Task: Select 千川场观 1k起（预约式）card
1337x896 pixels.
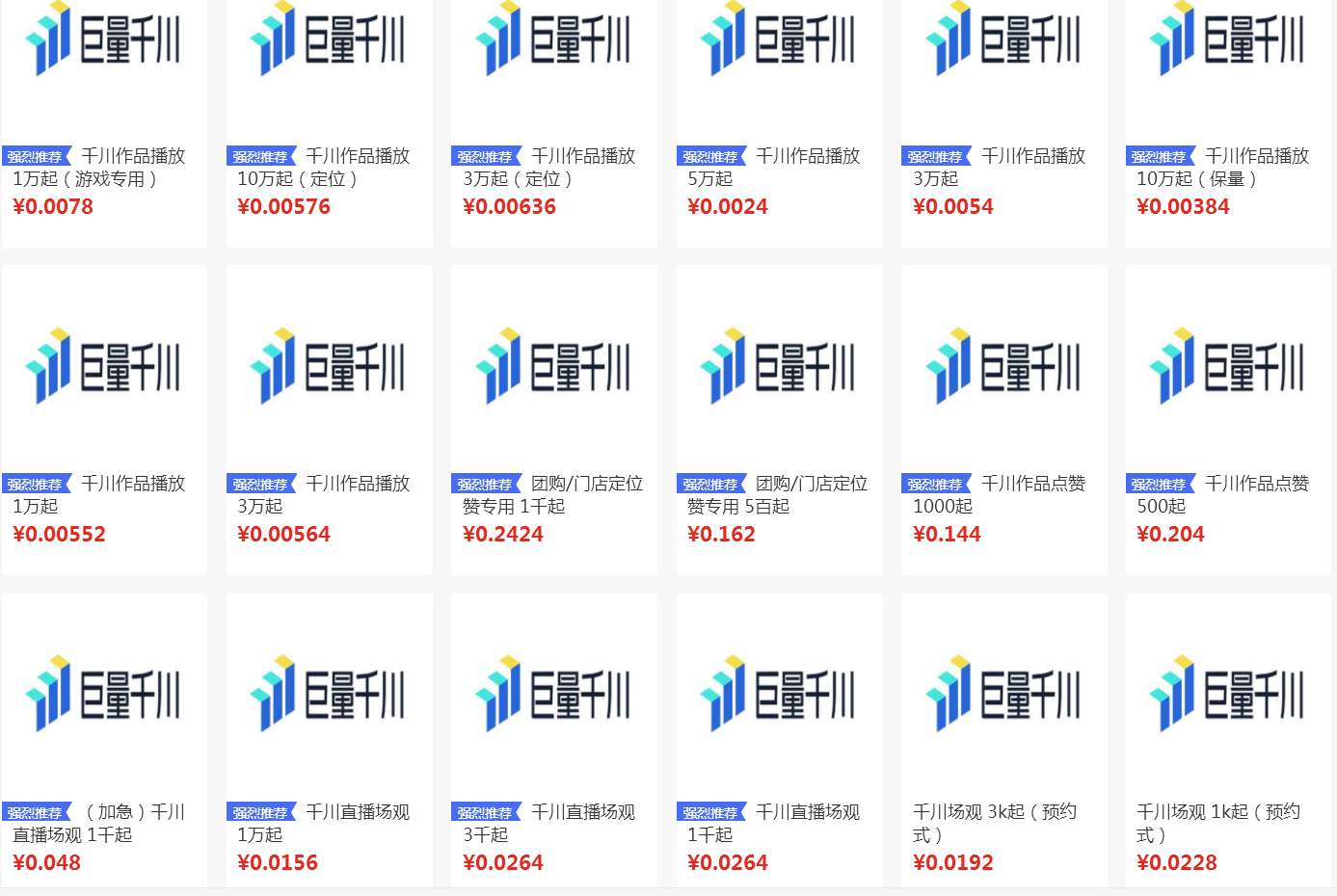Action: (x=1227, y=822)
